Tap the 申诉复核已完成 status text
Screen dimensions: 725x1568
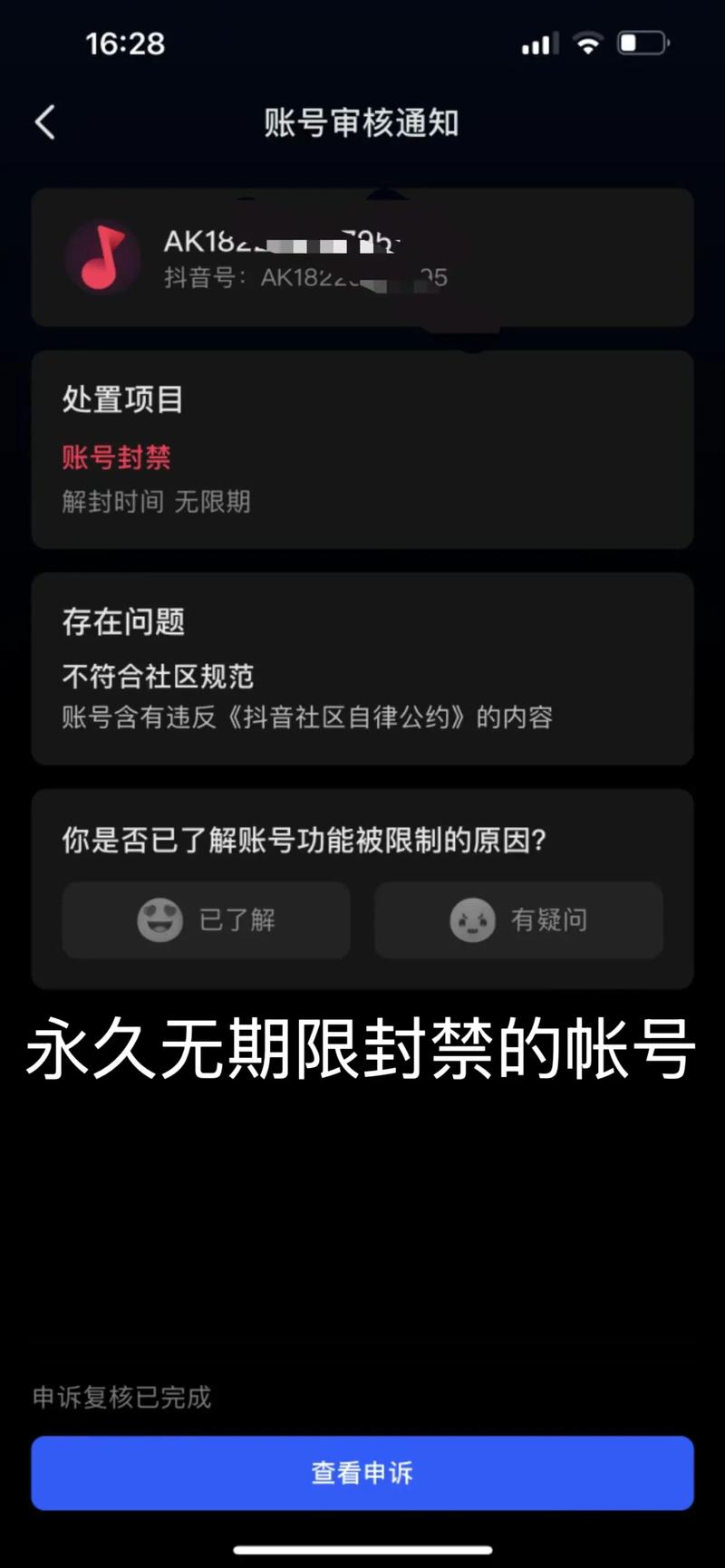(x=121, y=1397)
